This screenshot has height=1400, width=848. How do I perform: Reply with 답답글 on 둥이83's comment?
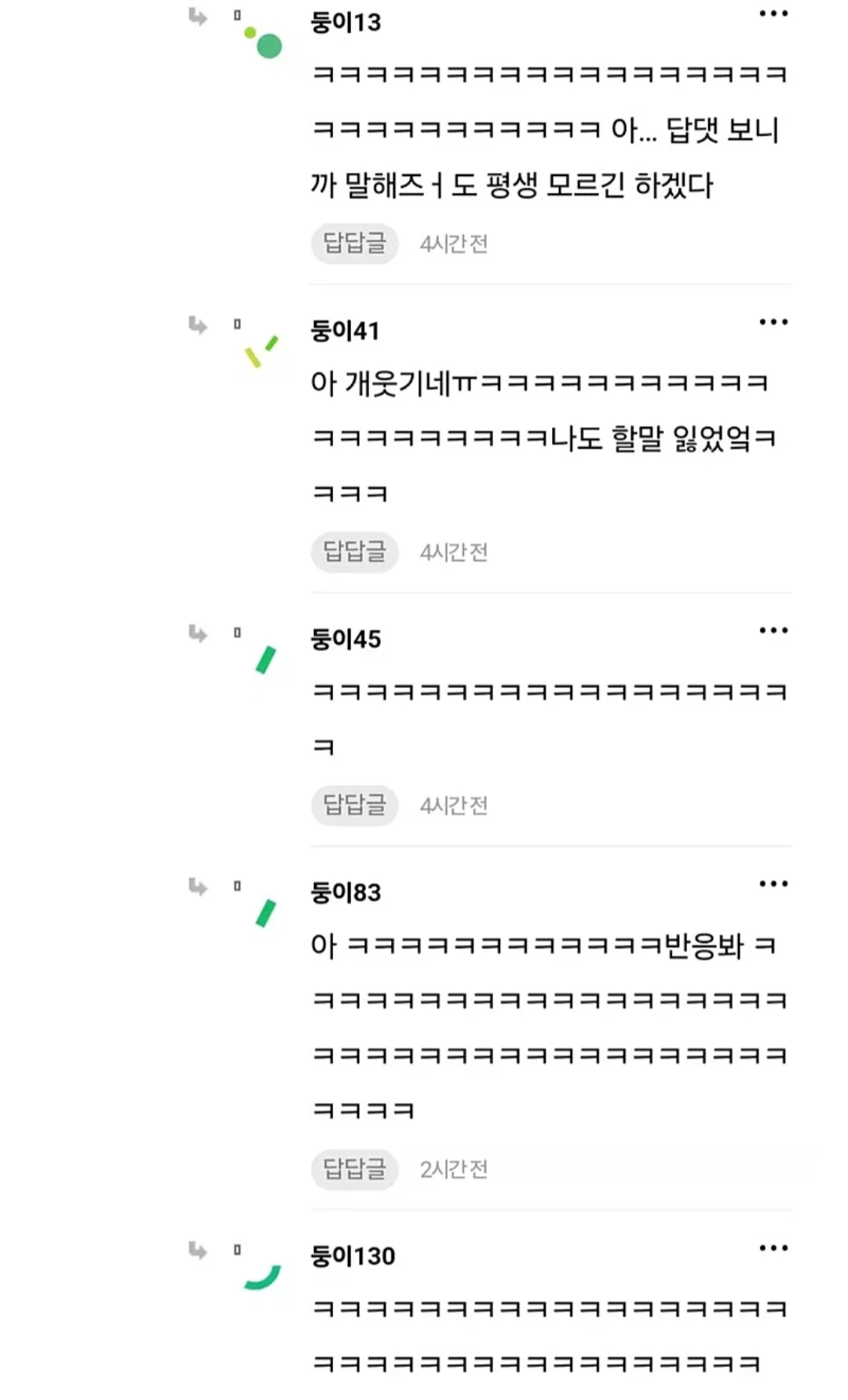click(x=355, y=1169)
